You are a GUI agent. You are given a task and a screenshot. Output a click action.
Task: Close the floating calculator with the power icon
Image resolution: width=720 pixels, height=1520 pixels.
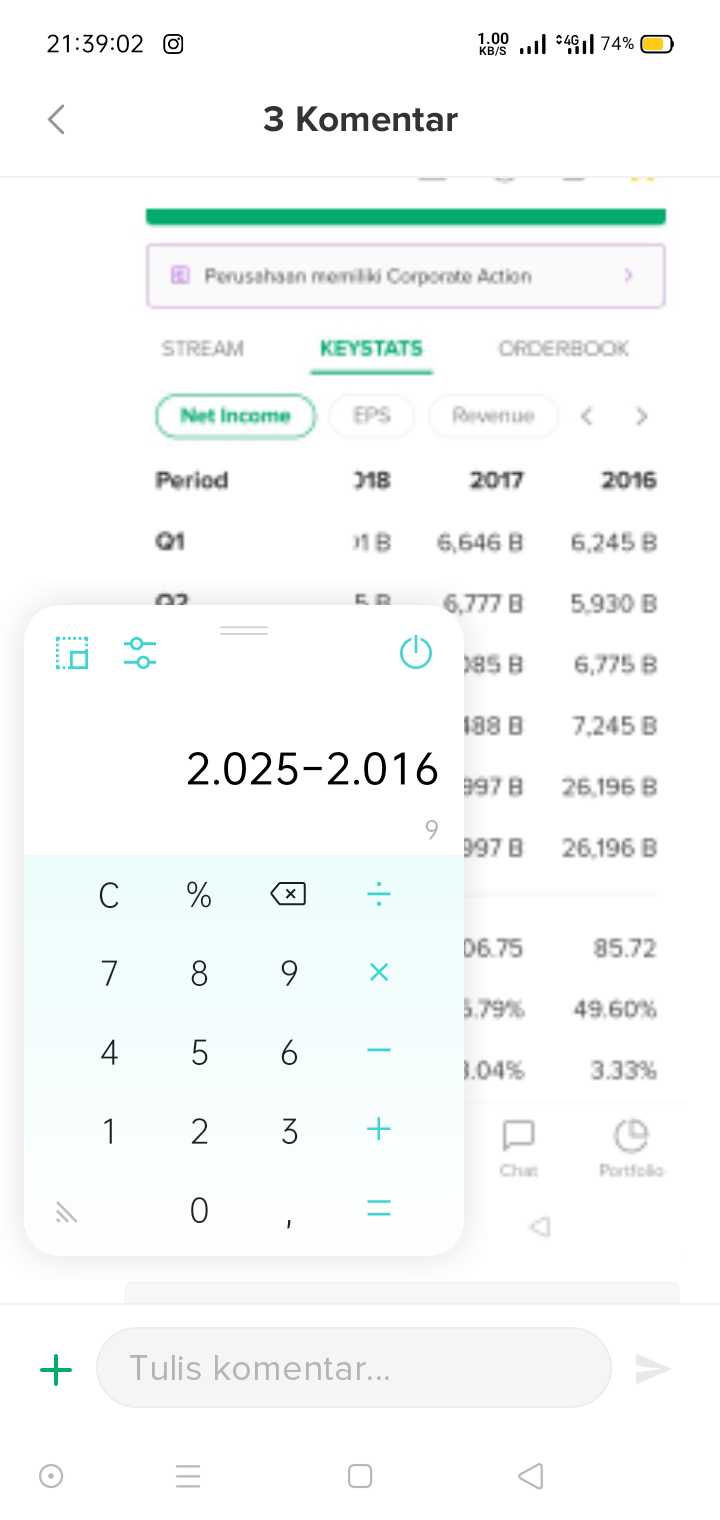point(415,654)
